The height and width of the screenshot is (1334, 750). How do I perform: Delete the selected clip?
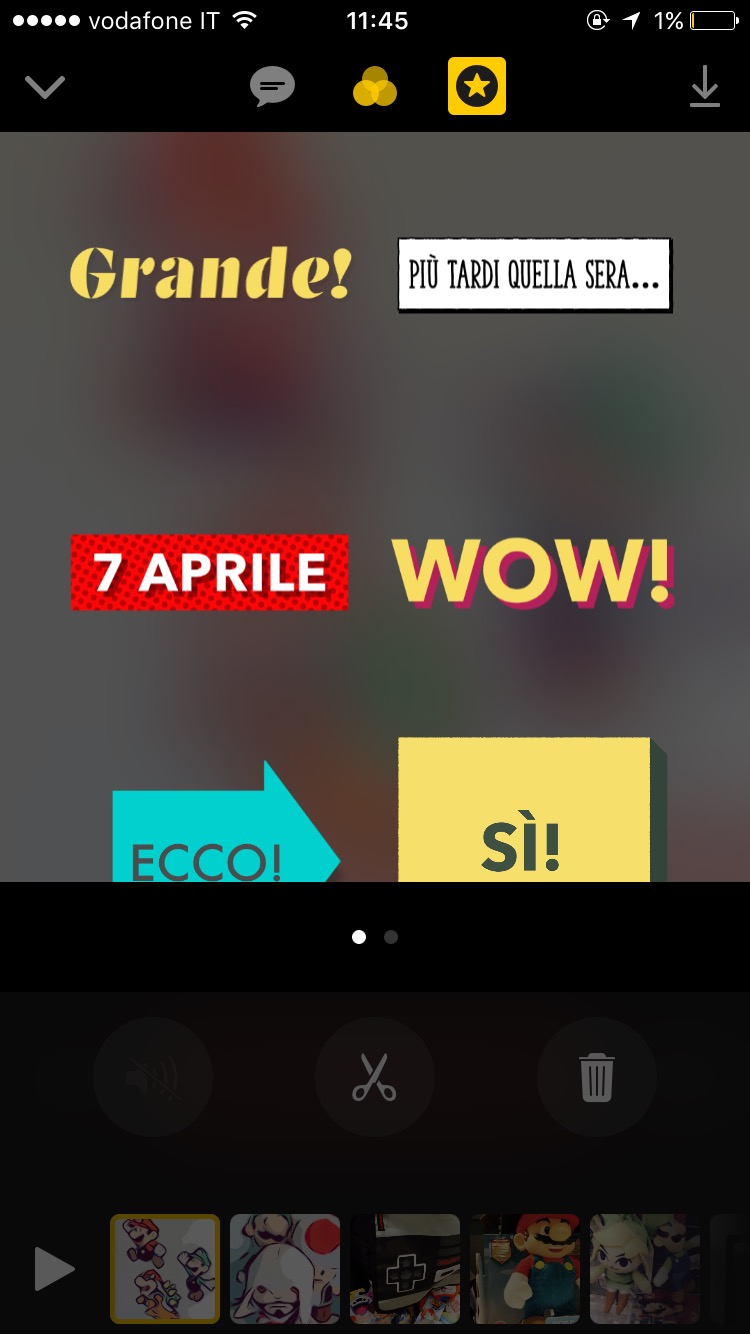[597, 1078]
